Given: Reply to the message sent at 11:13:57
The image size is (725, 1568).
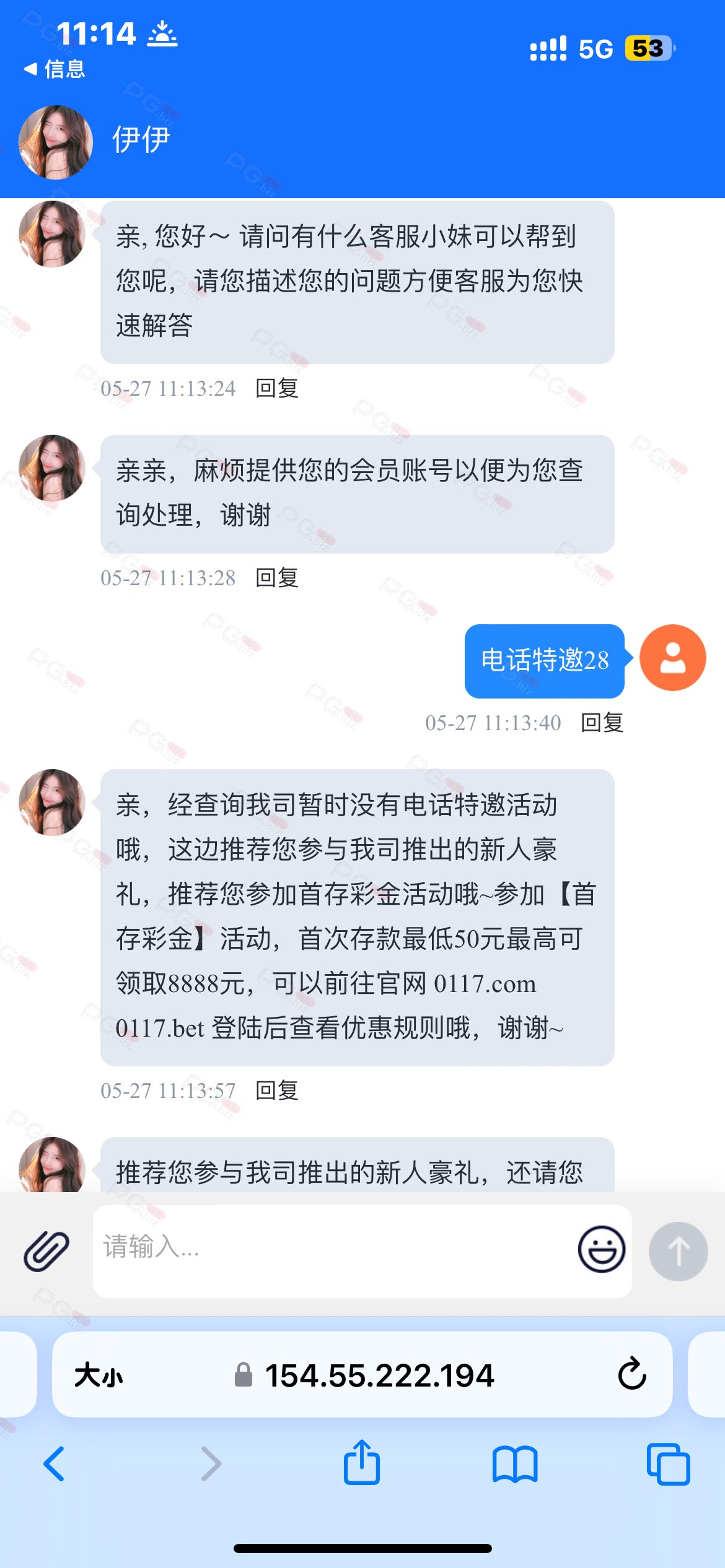Looking at the screenshot, I should [277, 1091].
